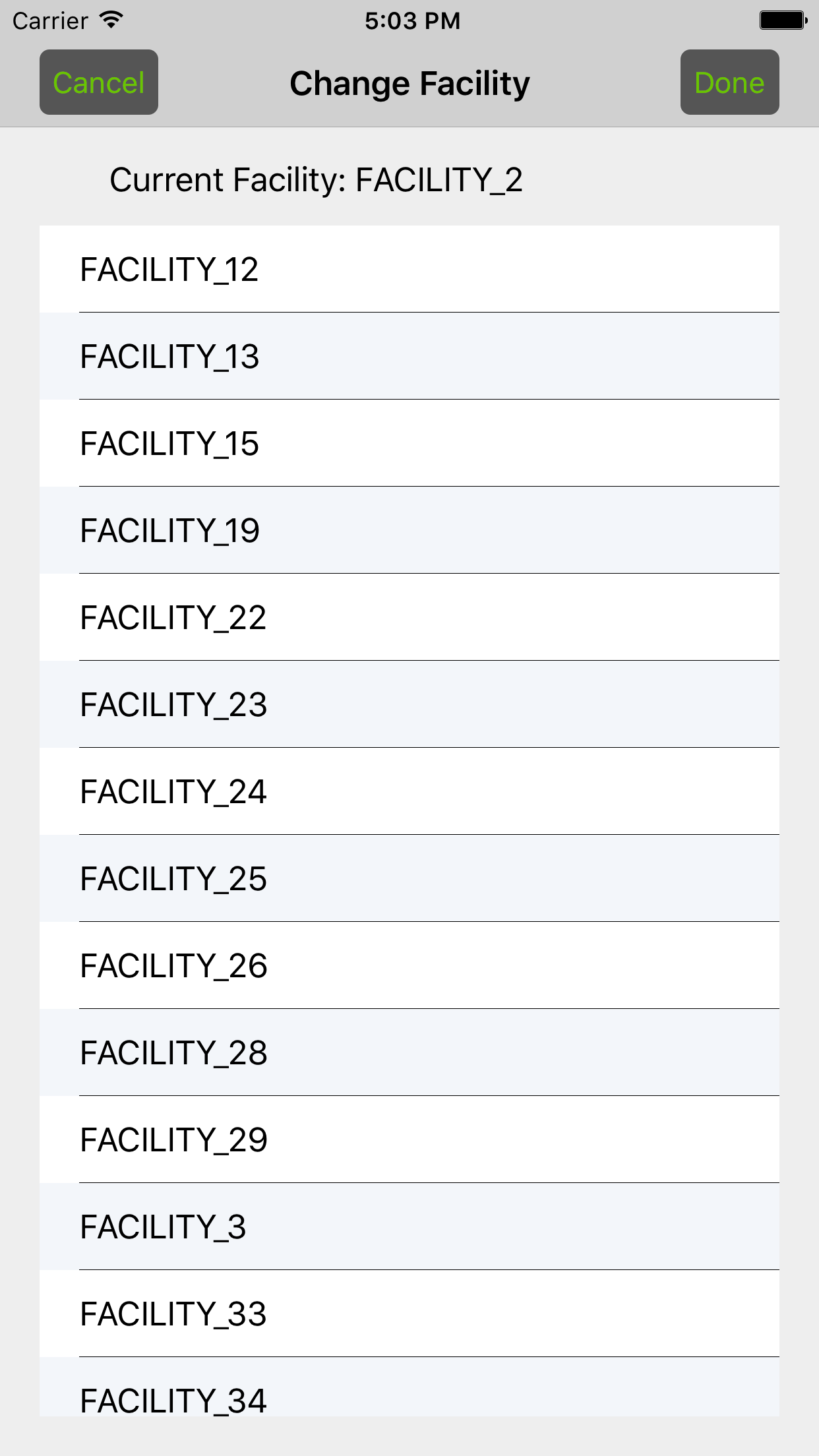The height and width of the screenshot is (1456, 819).
Task: Tap the Current Facility label
Action: click(317, 179)
